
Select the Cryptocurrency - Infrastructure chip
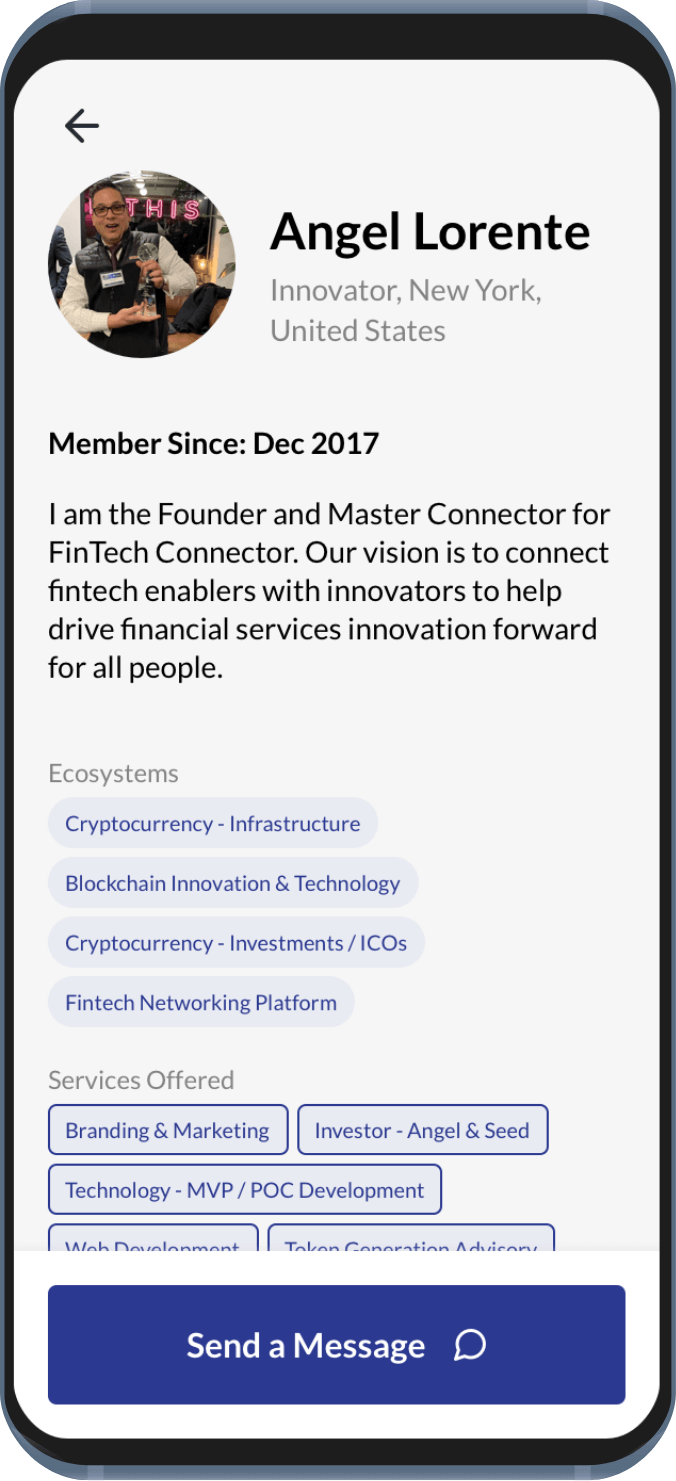212,823
